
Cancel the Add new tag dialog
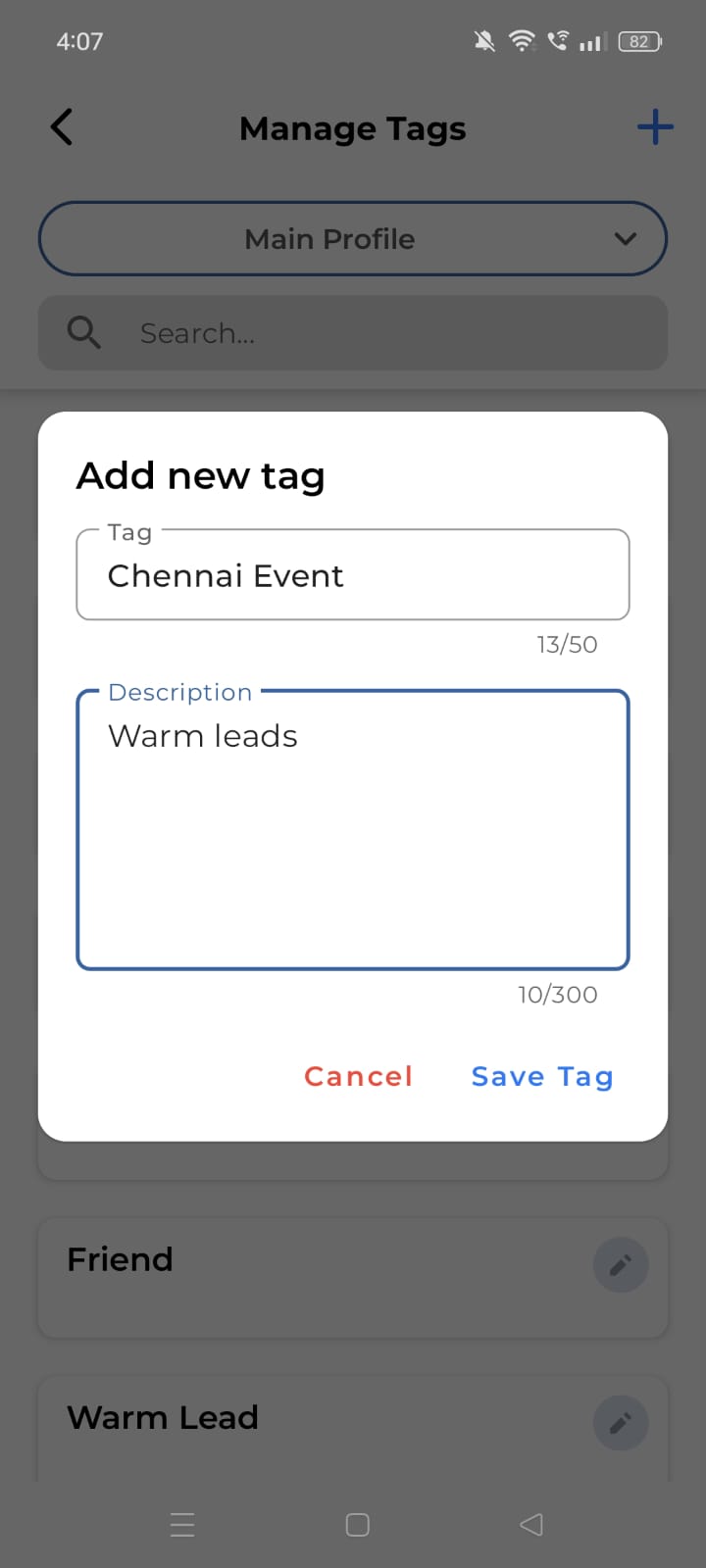point(358,1075)
